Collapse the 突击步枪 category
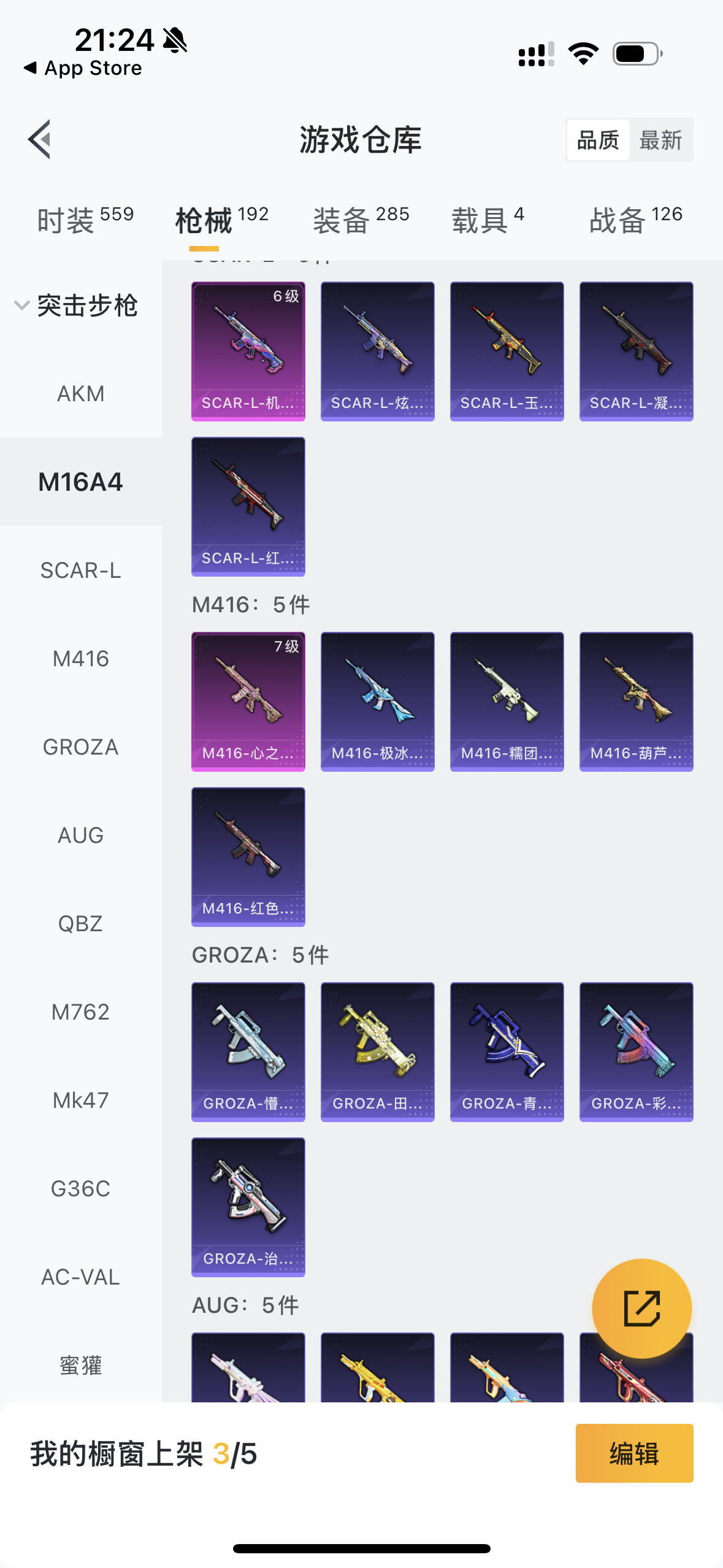Image resolution: width=723 pixels, height=1568 pixels. (77, 305)
